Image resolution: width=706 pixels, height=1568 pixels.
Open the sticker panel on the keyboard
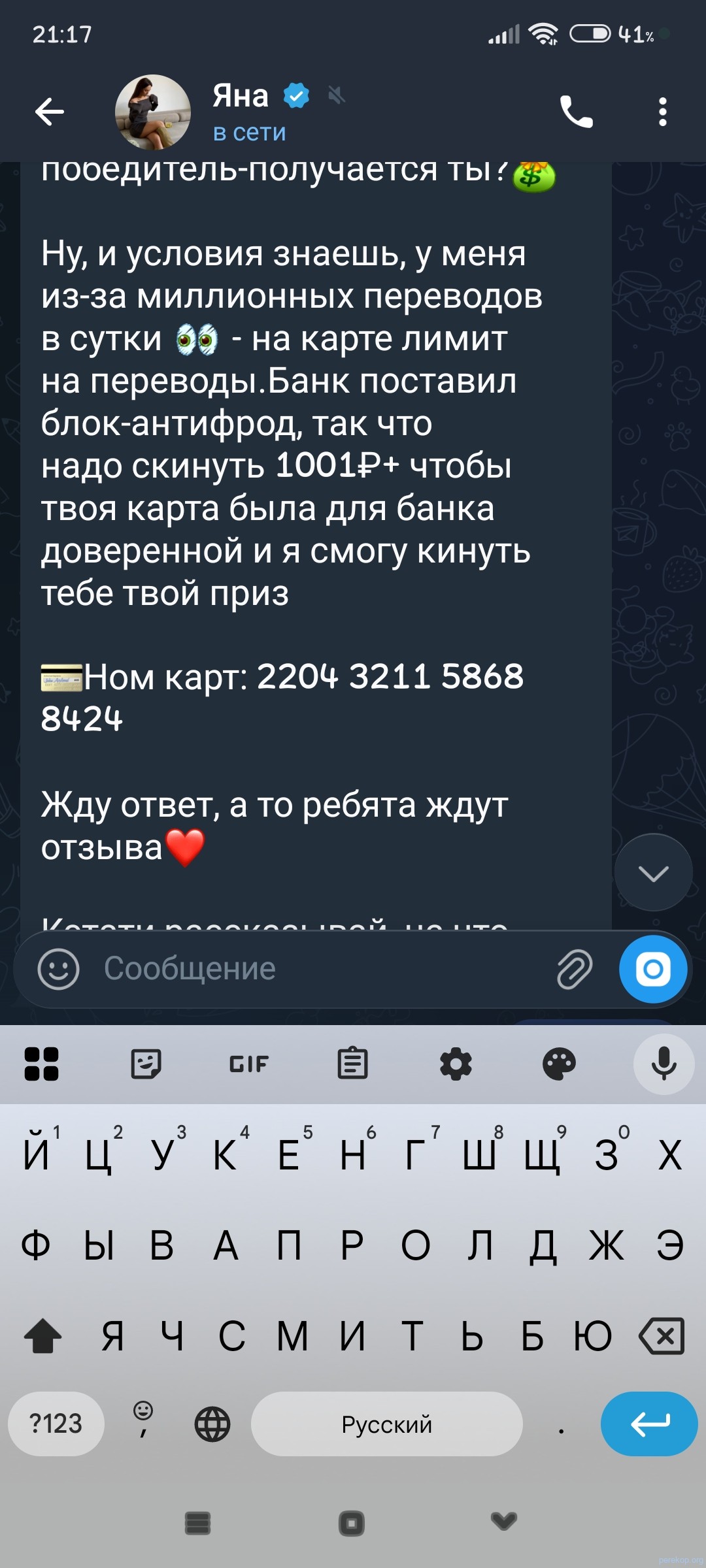[x=145, y=1064]
